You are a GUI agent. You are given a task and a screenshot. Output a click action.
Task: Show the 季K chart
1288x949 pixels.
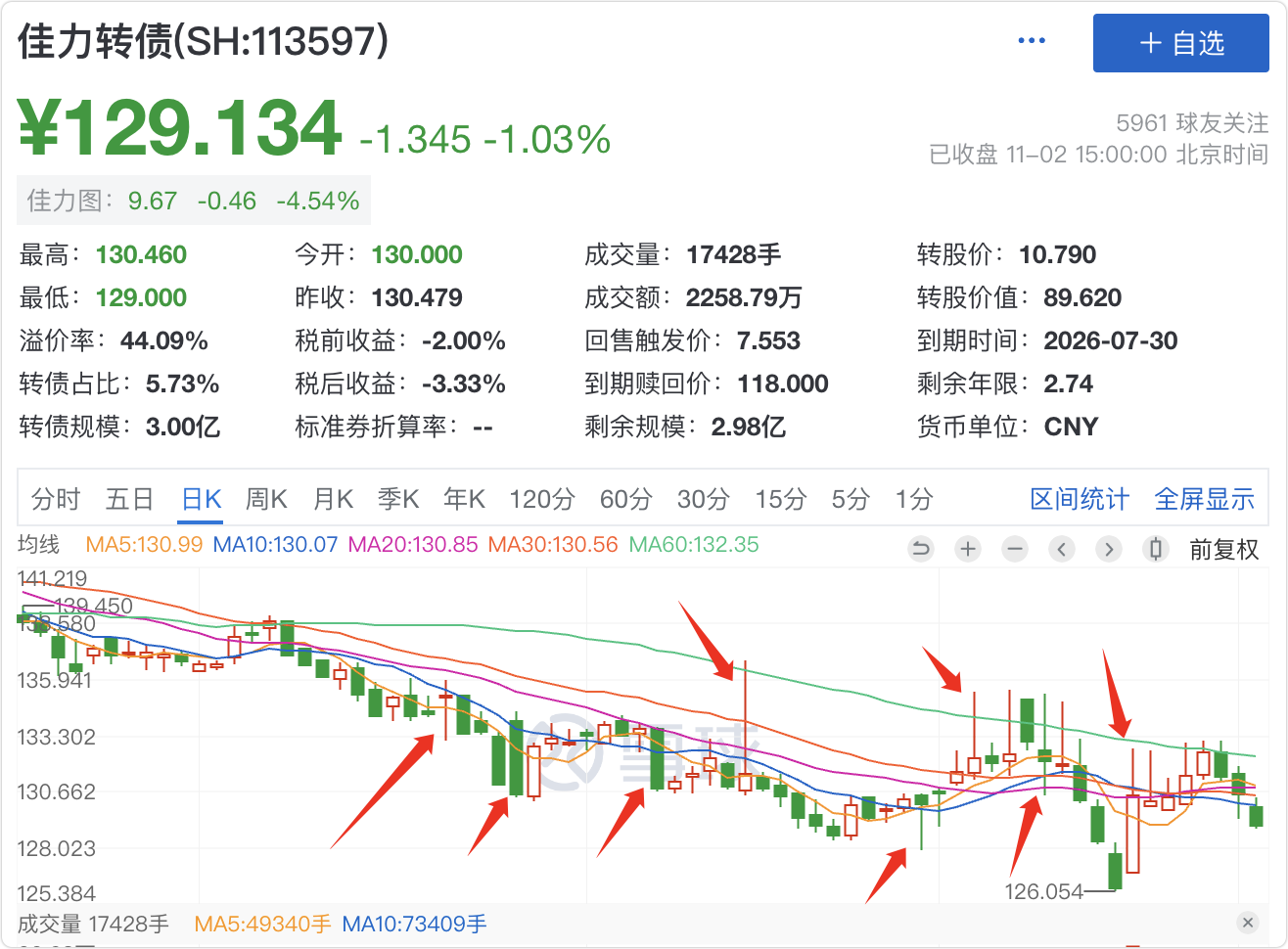398,499
